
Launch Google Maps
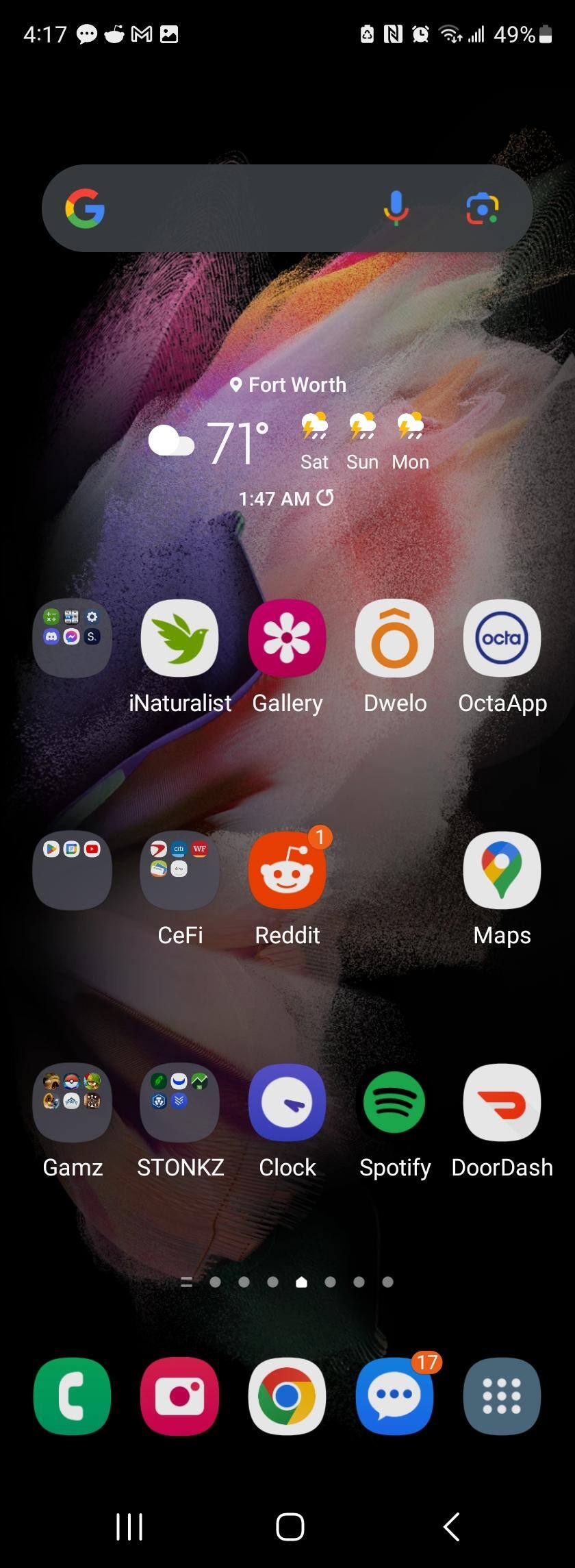[x=502, y=870]
